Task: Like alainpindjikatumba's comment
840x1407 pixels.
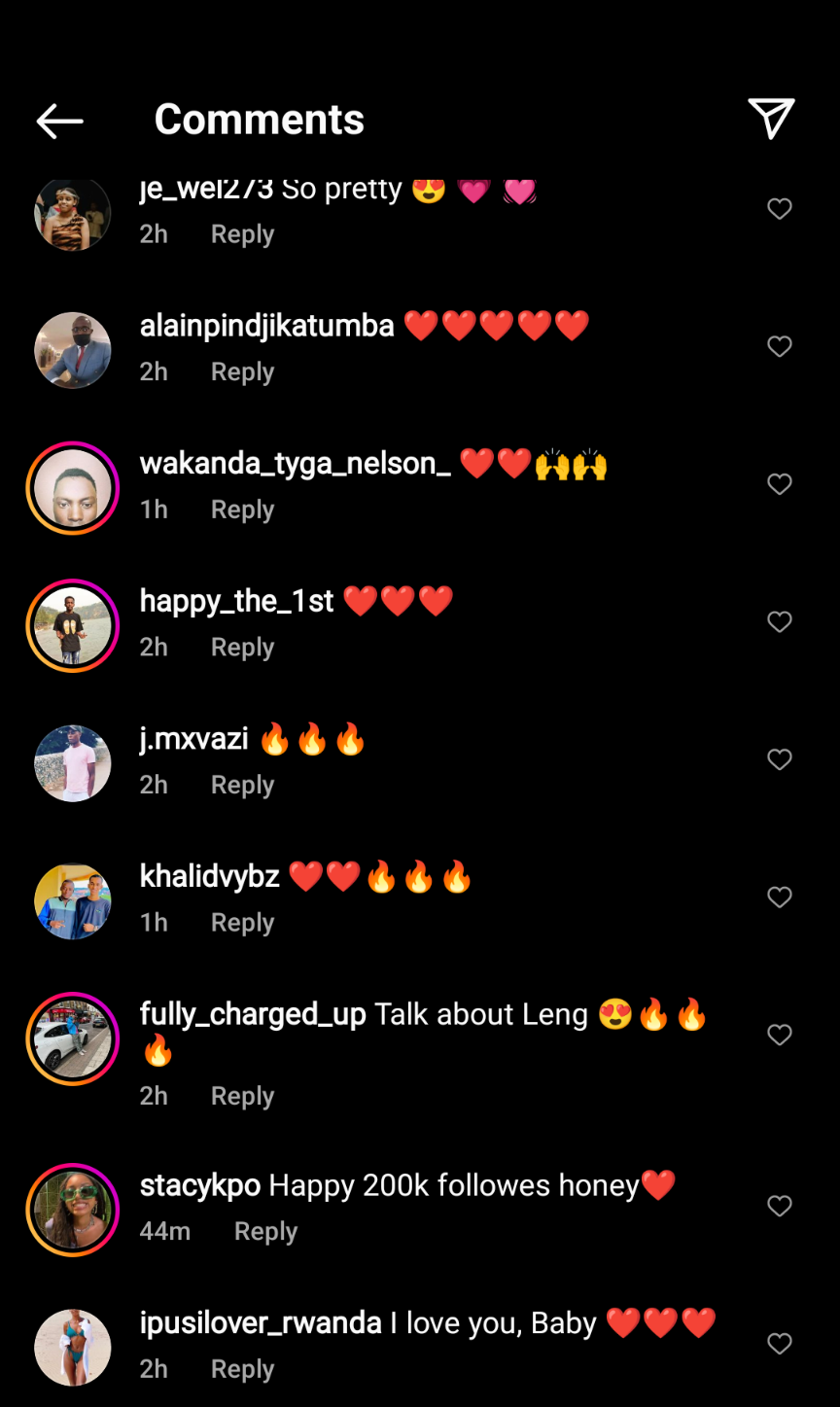Action: pos(779,346)
